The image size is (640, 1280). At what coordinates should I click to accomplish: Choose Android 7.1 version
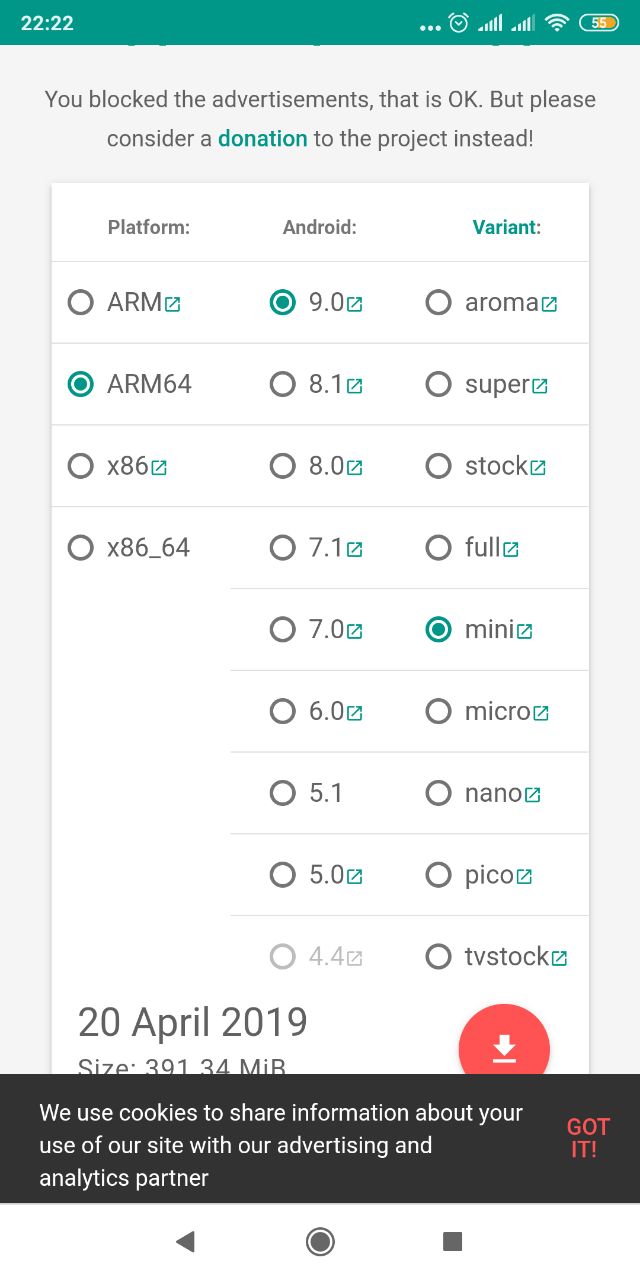[283, 548]
